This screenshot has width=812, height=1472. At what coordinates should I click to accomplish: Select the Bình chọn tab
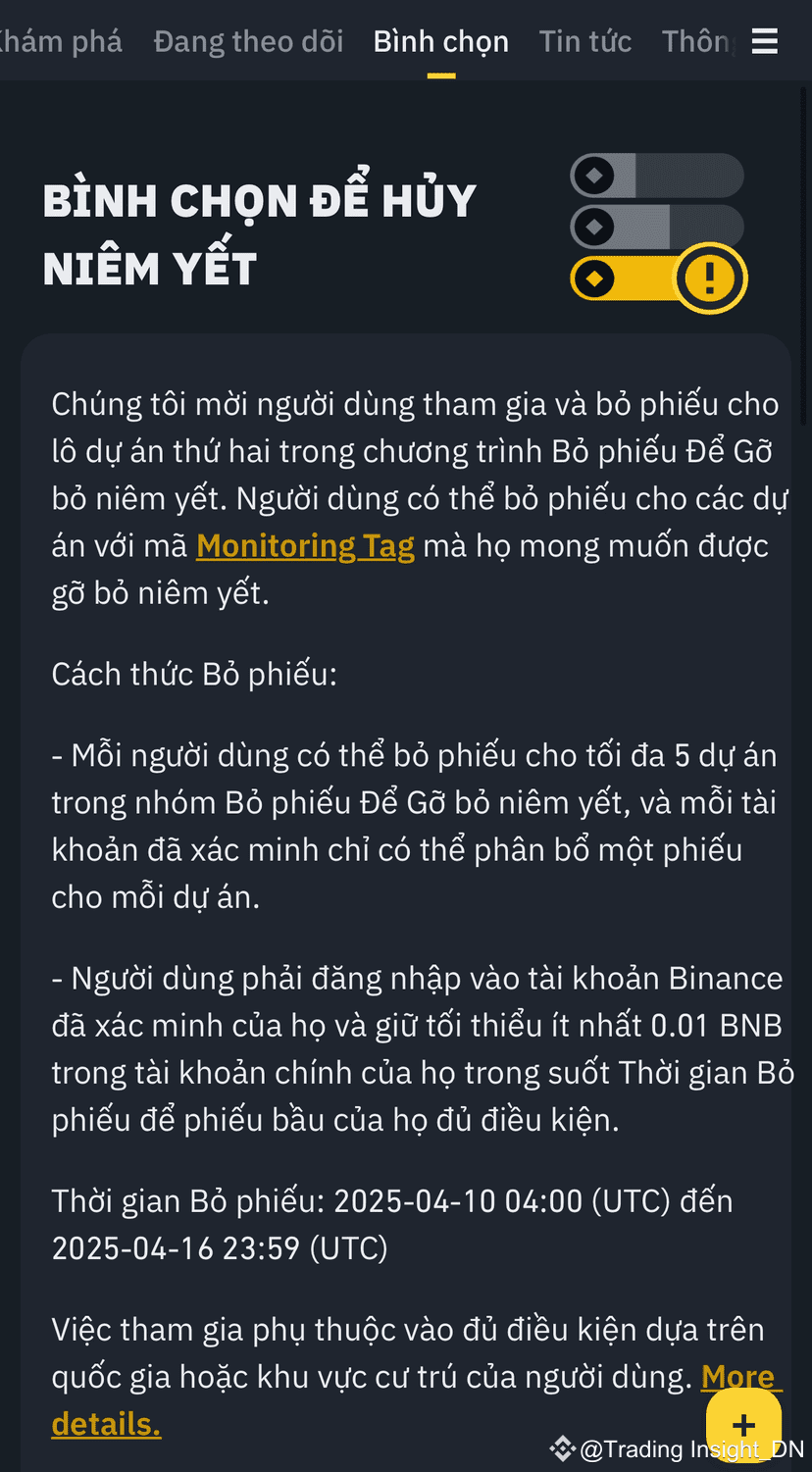(441, 40)
